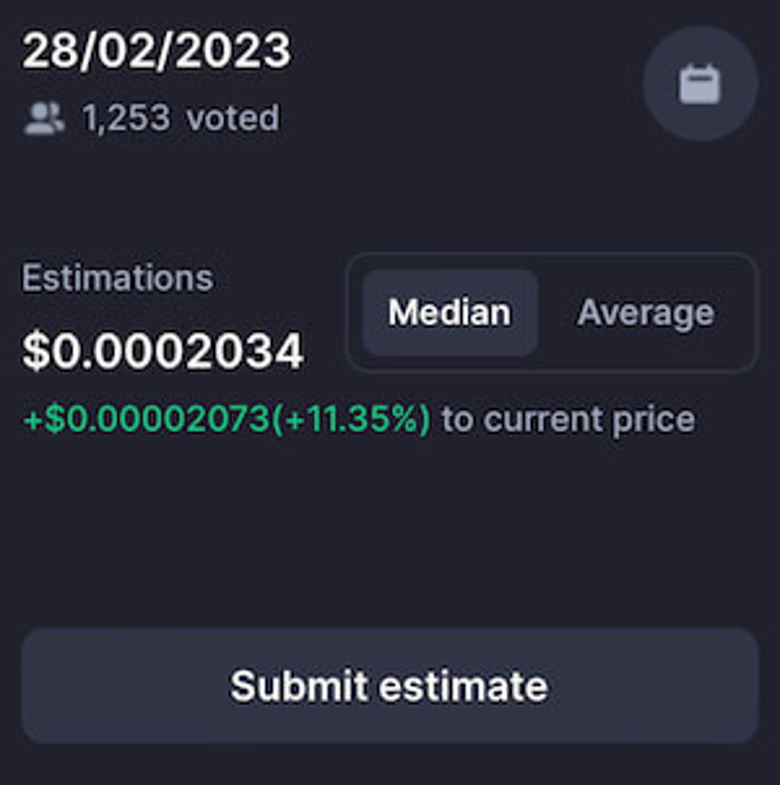Enable the Average calculation option
Image resolution: width=780 pixels, height=785 pixels.
pyautogui.click(x=645, y=312)
